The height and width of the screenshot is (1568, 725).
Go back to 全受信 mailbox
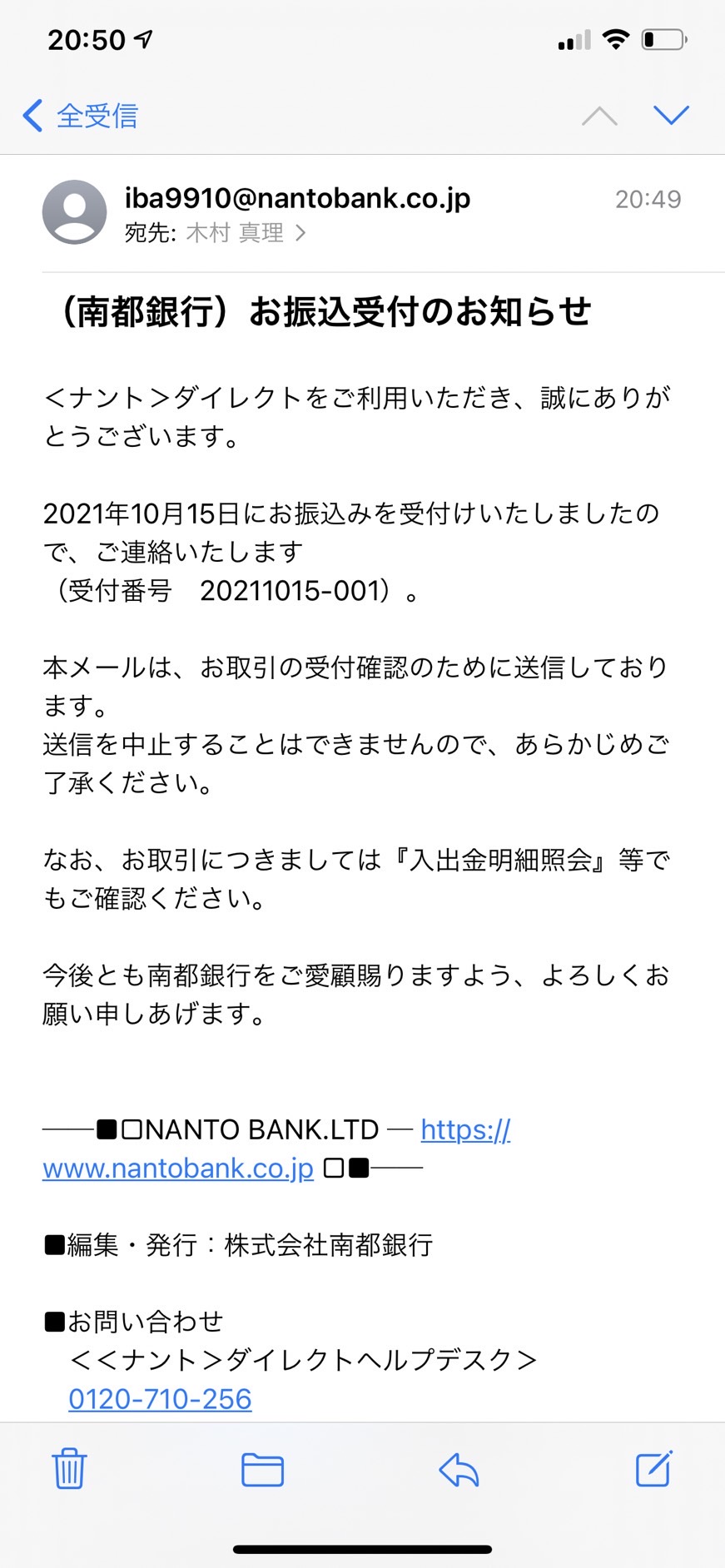pos(81,116)
